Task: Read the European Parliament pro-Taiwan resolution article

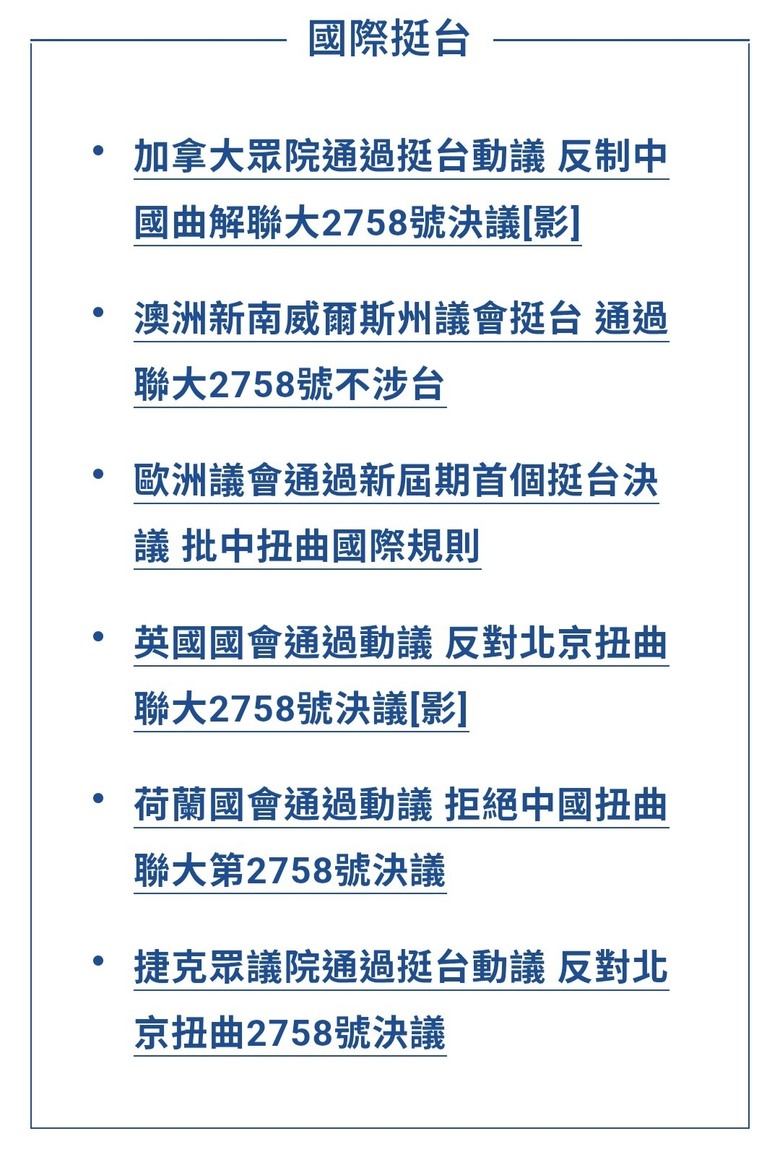Action: point(396,482)
